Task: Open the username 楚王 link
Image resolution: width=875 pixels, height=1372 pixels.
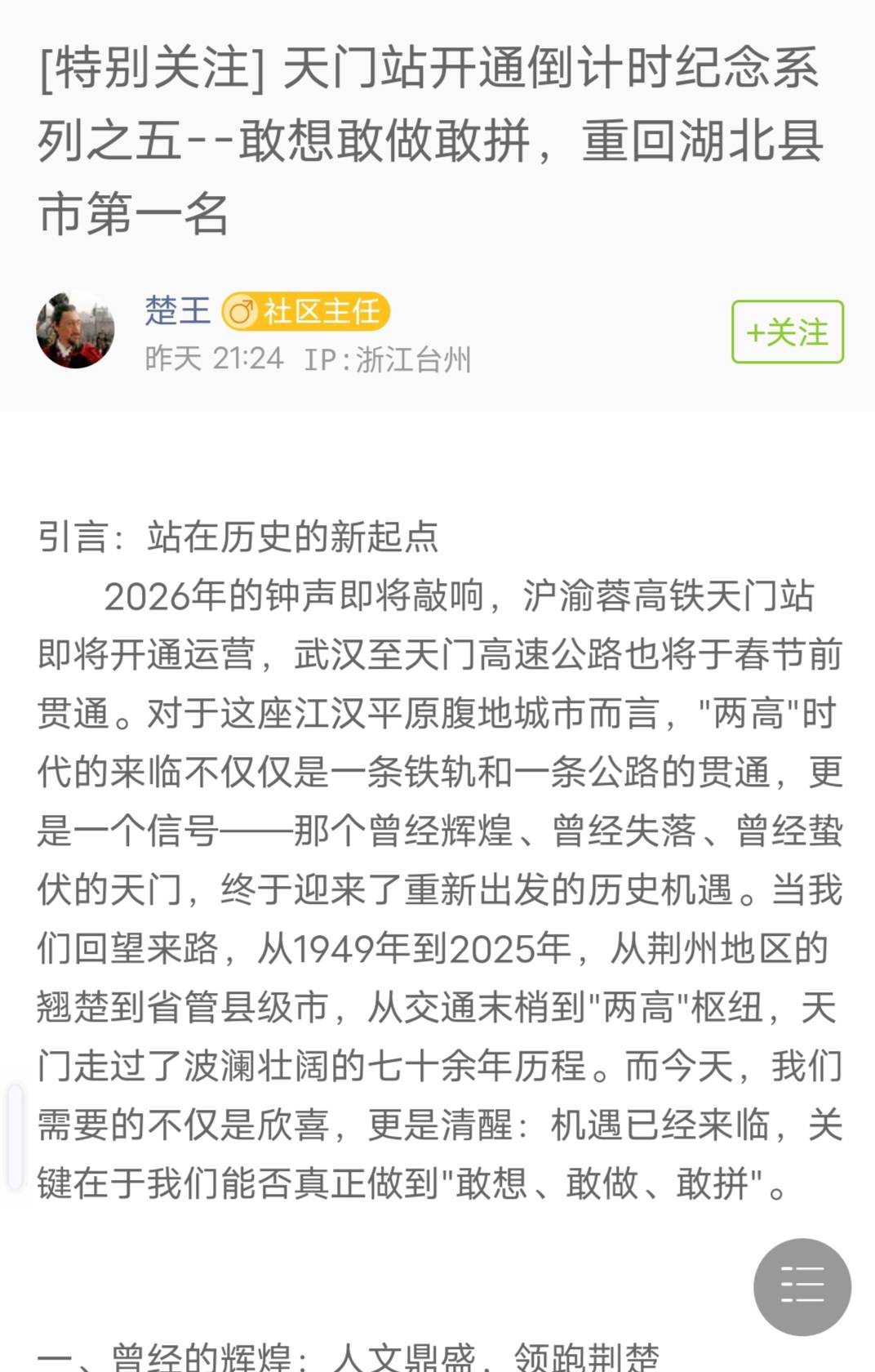Action: point(177,311)
